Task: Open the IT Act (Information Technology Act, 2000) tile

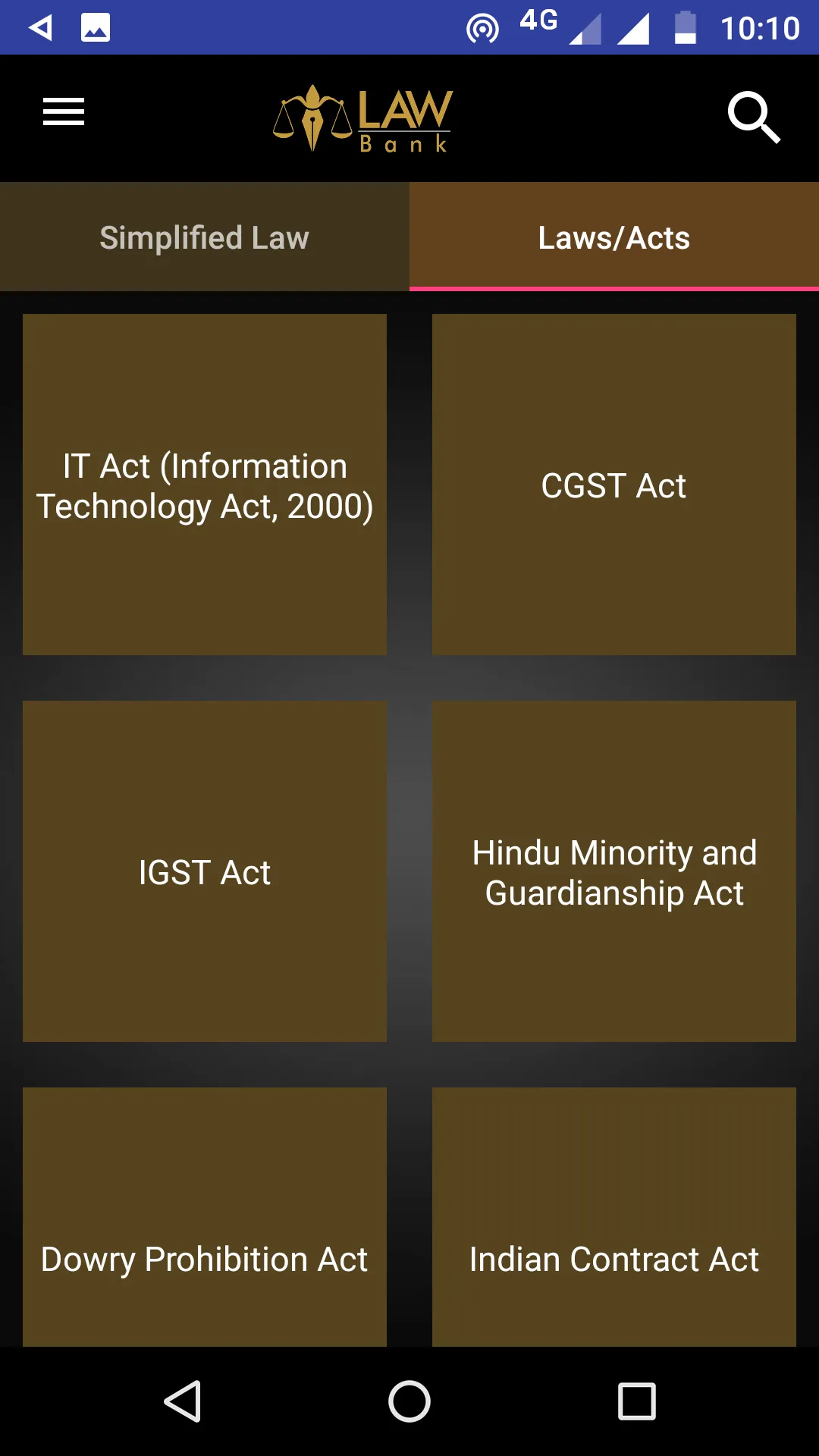Action: (205, 485)
